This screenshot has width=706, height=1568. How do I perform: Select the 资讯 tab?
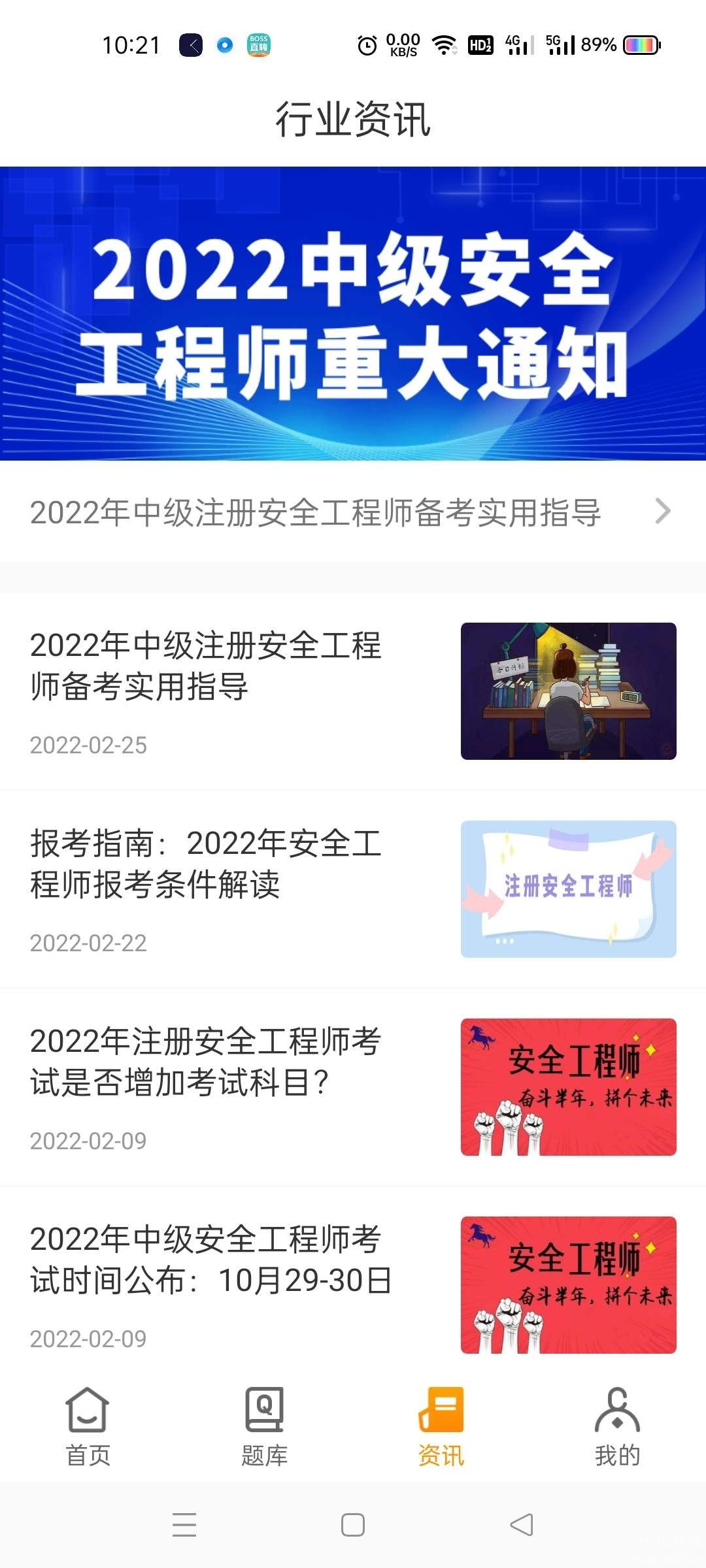pos(441,1428)
